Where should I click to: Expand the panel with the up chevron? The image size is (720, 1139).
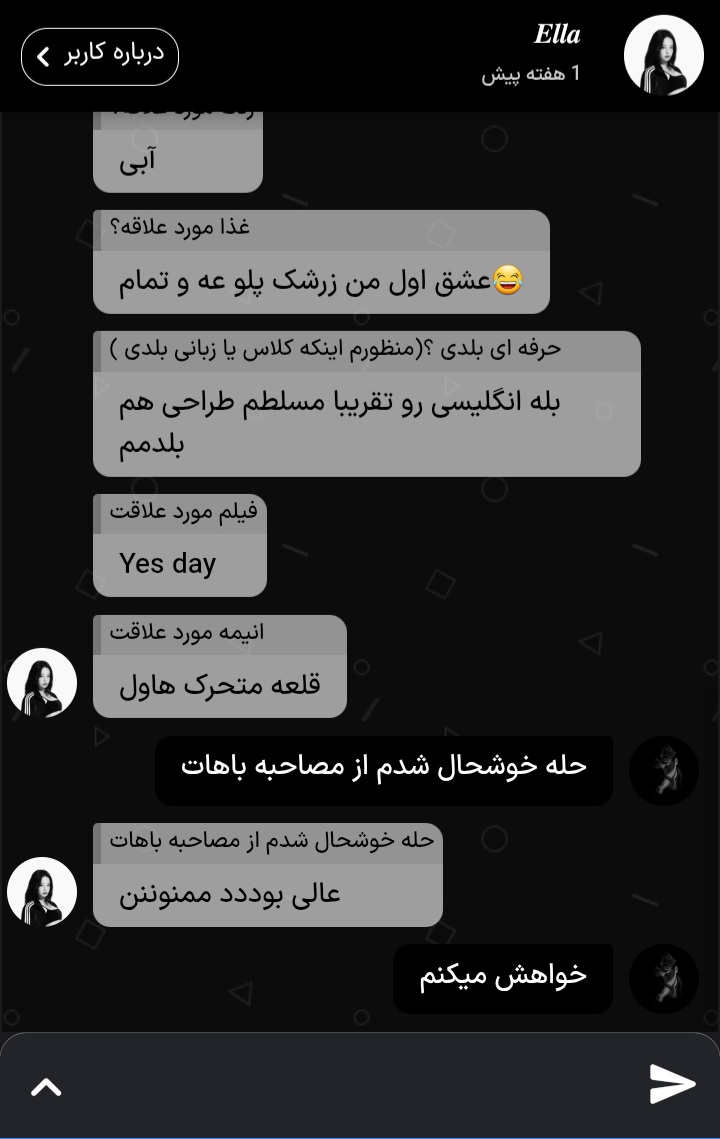click(46, 1086)
